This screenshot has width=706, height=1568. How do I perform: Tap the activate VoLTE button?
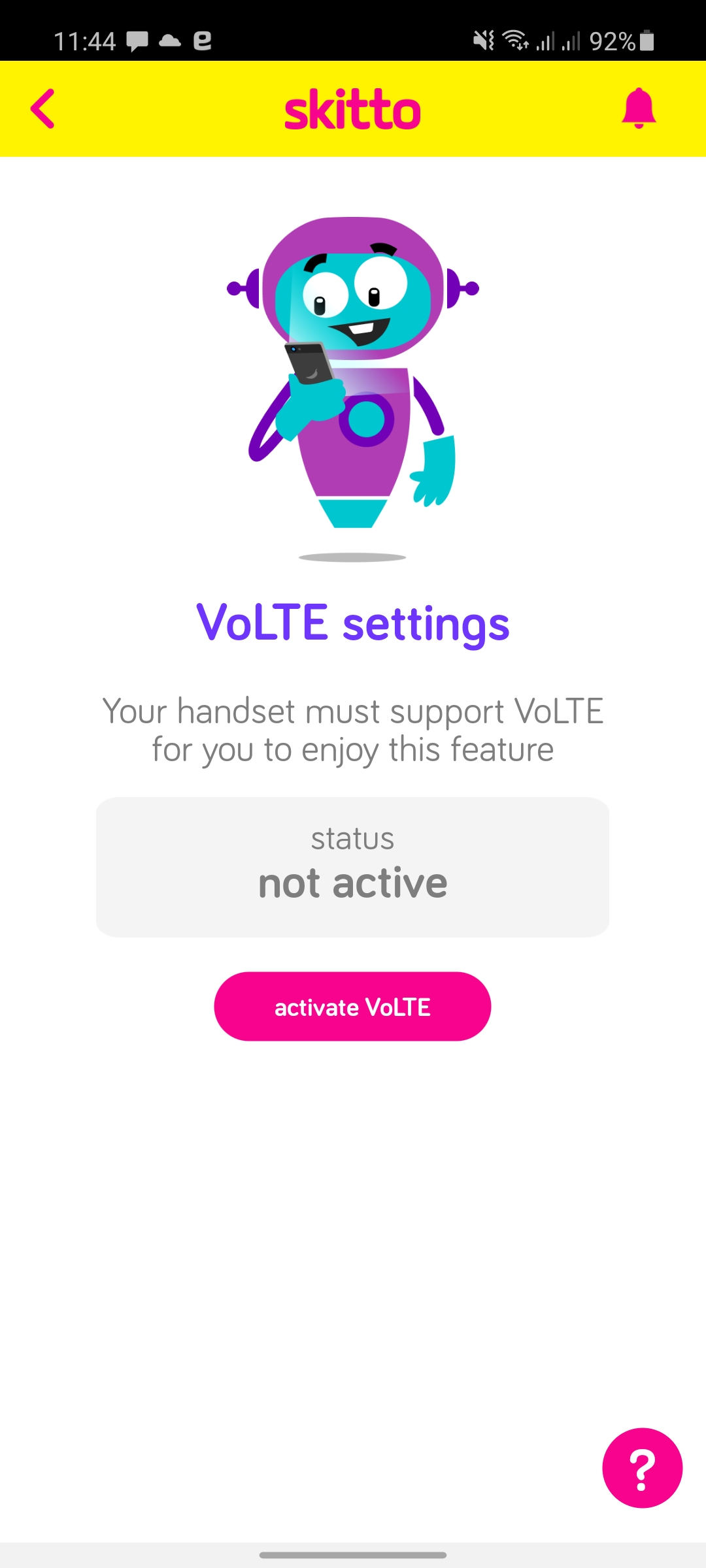(x=352, y=1006)
